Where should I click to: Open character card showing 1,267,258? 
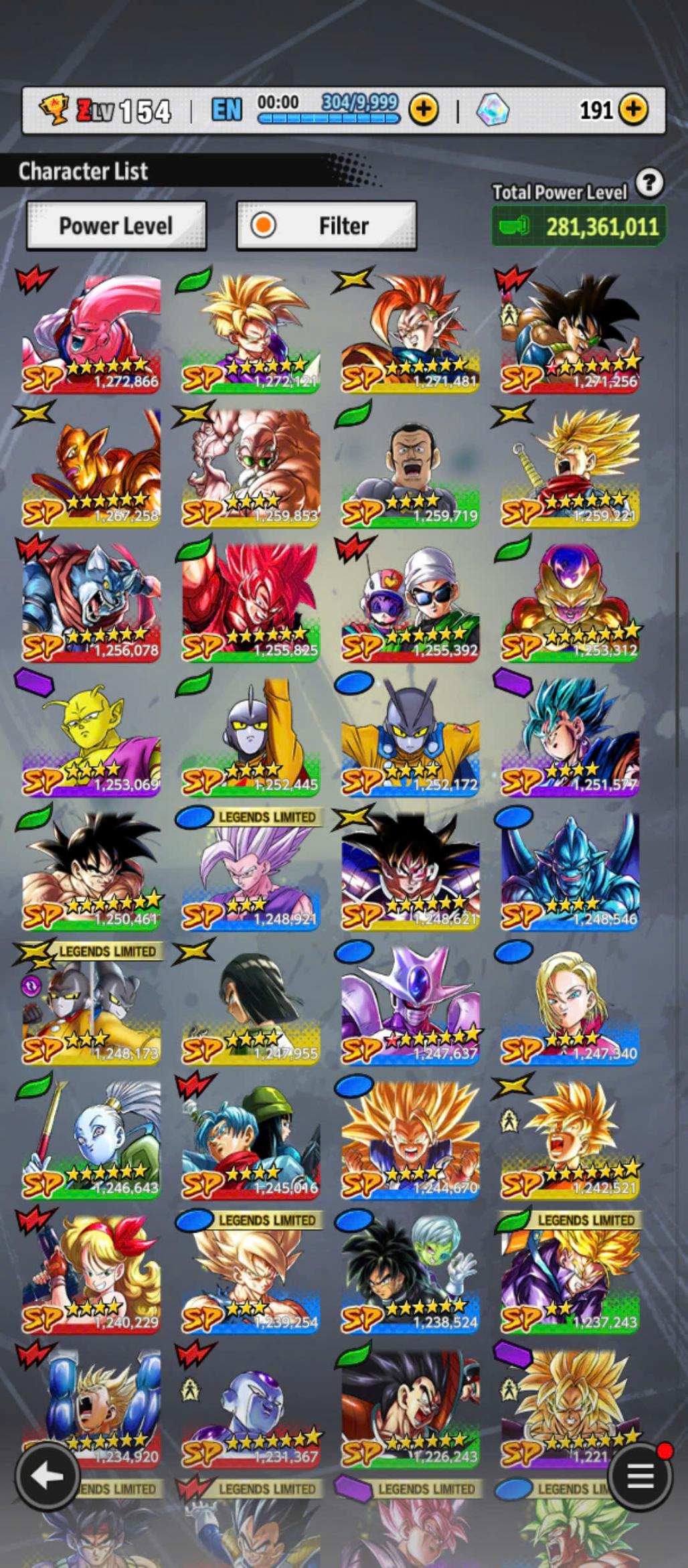click(92, 467)
